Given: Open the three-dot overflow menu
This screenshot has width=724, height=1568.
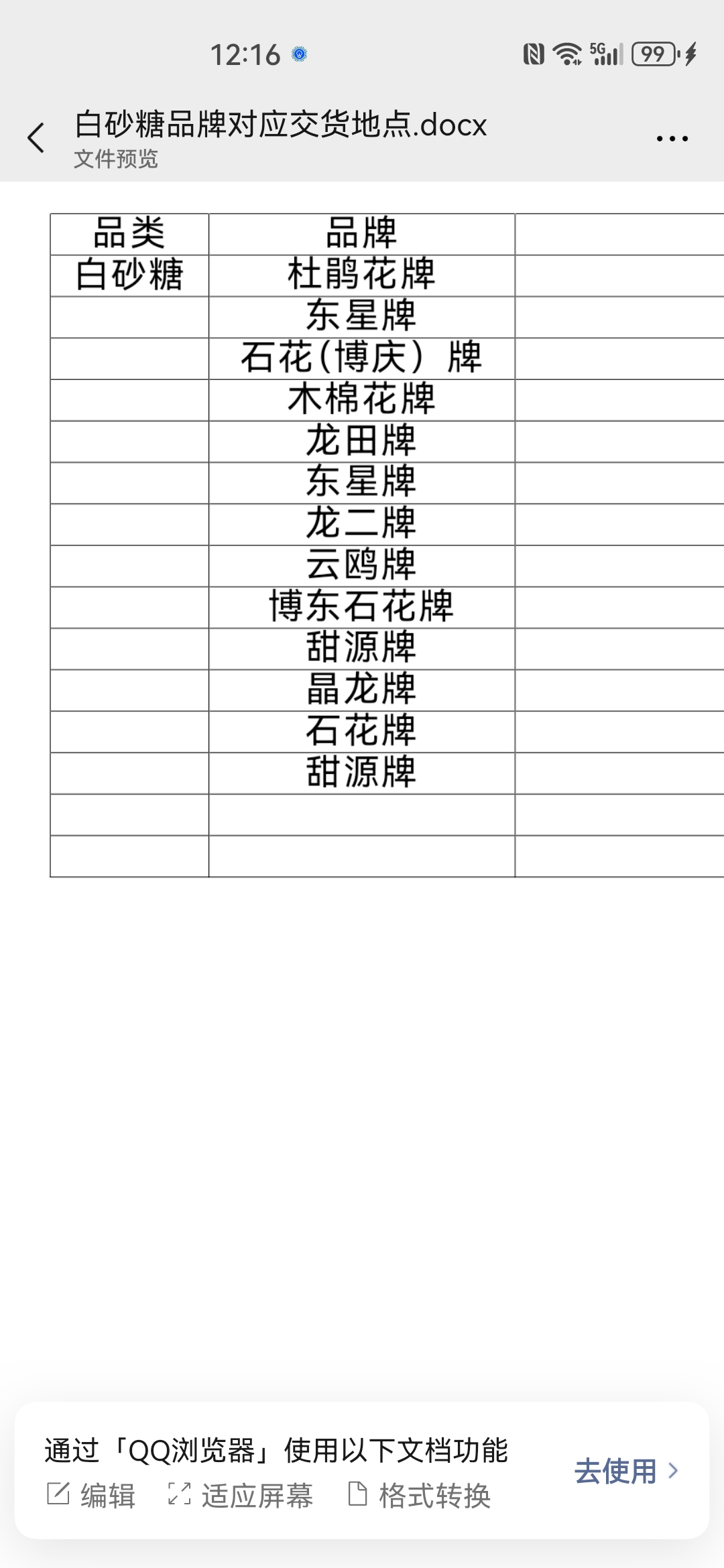Looking at the screenshot, I should (x=672, y=139).
